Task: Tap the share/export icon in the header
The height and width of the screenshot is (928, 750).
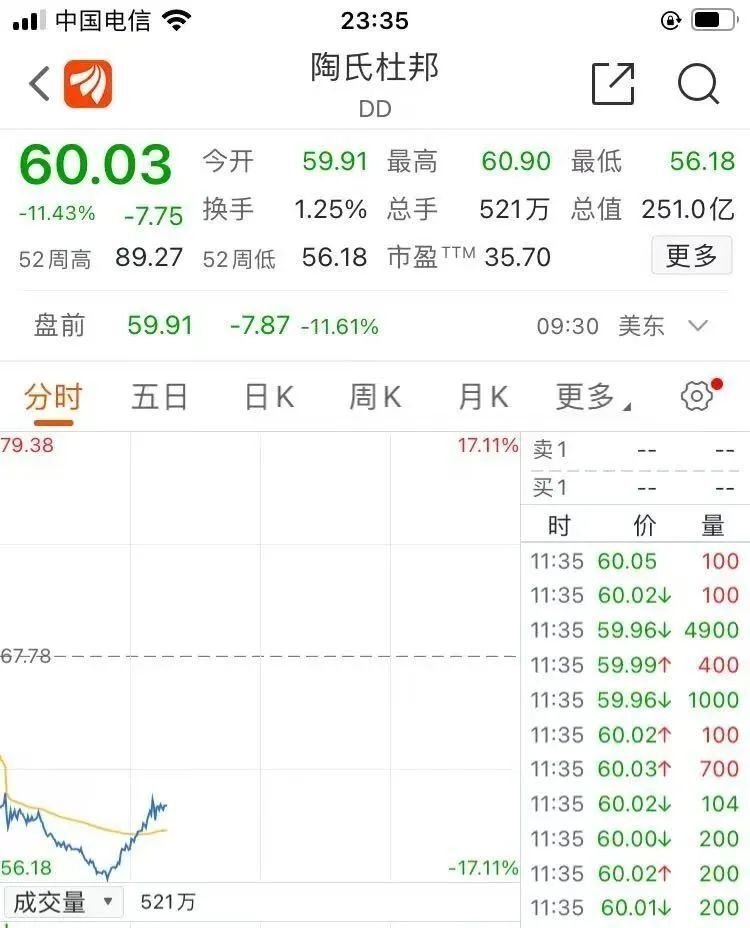Action: pos(615,84)
